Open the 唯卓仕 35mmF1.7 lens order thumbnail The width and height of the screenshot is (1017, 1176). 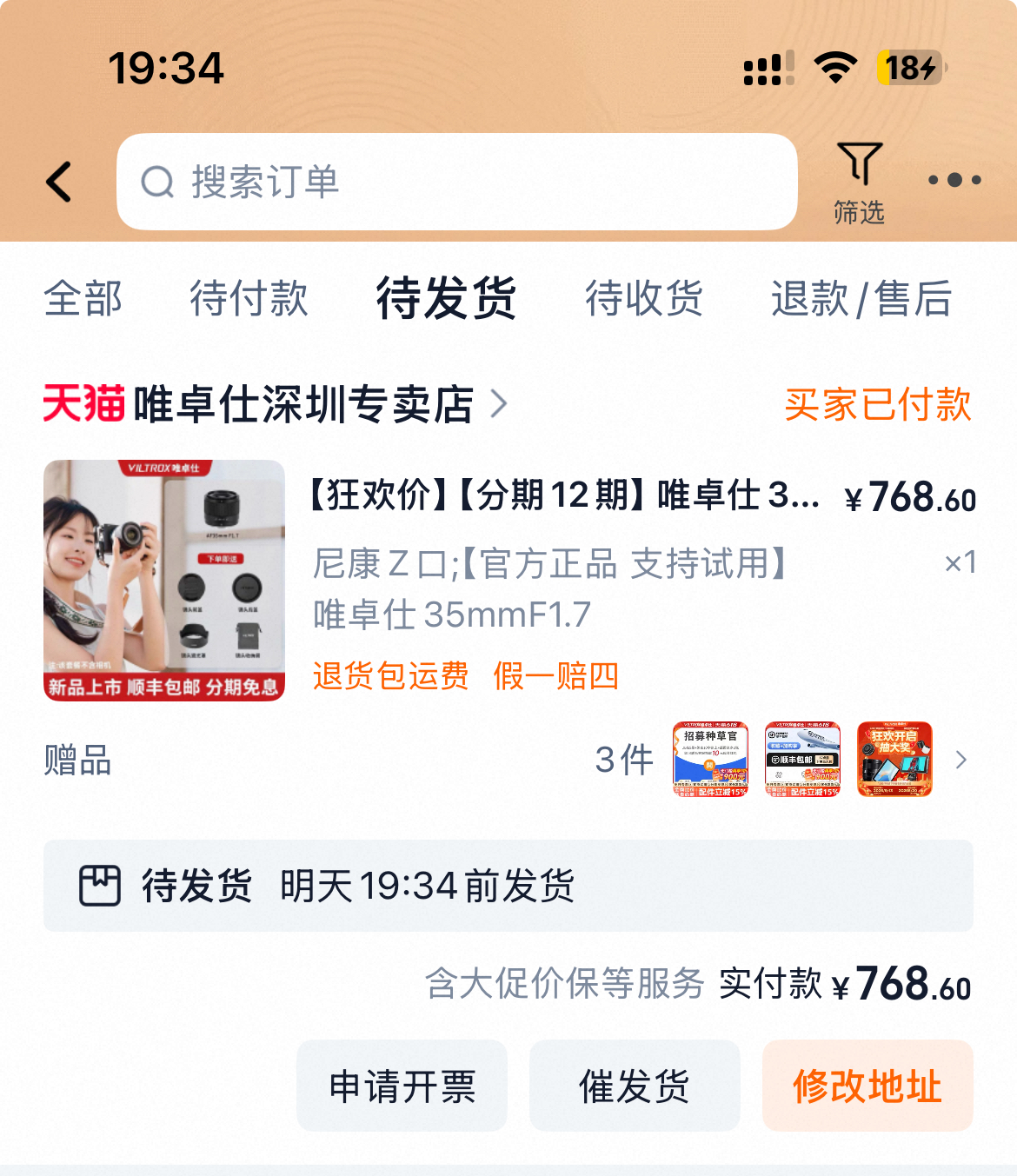(164, 580)
